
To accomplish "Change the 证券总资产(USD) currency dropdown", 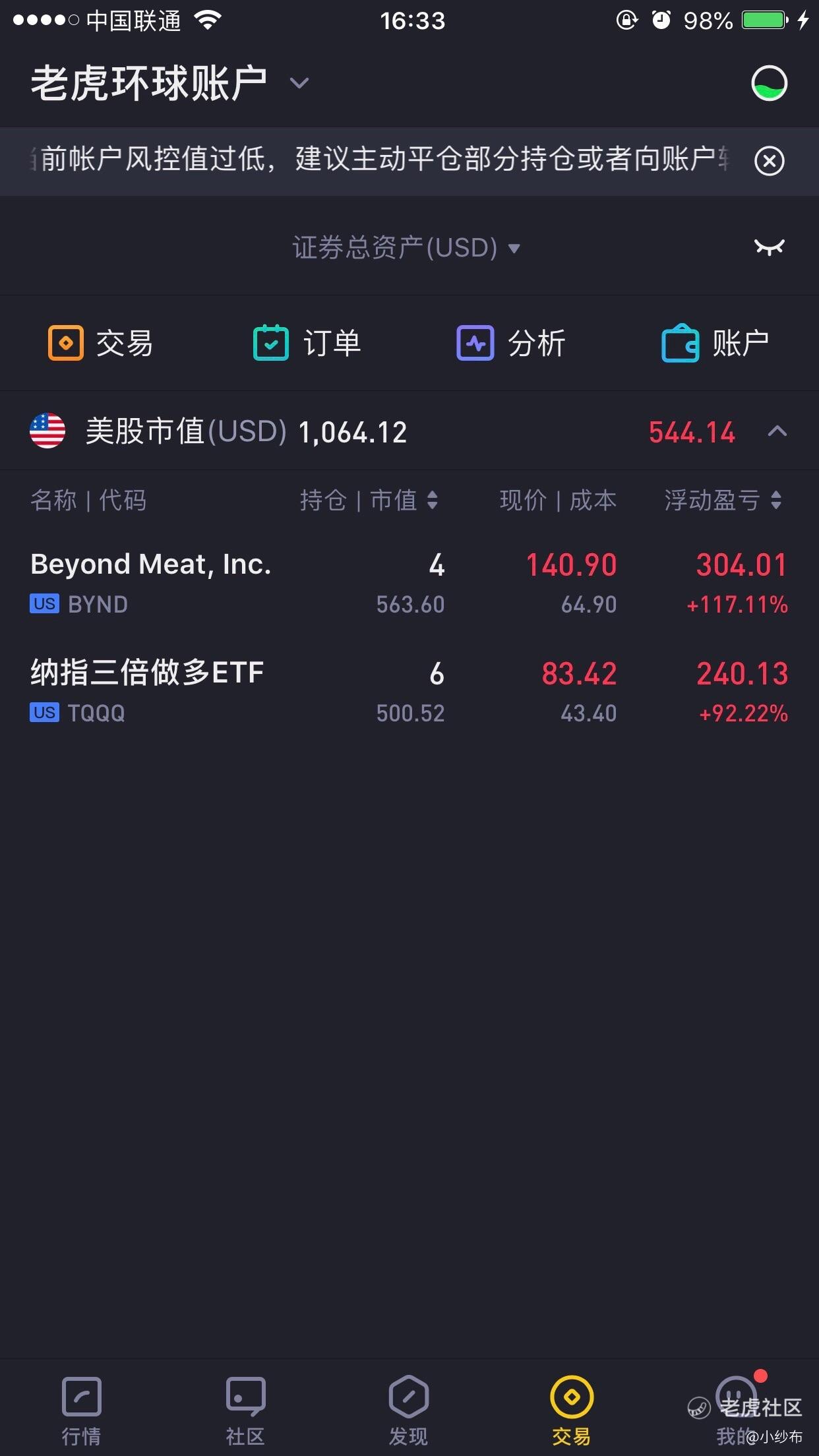I will (x=406, y=248).
